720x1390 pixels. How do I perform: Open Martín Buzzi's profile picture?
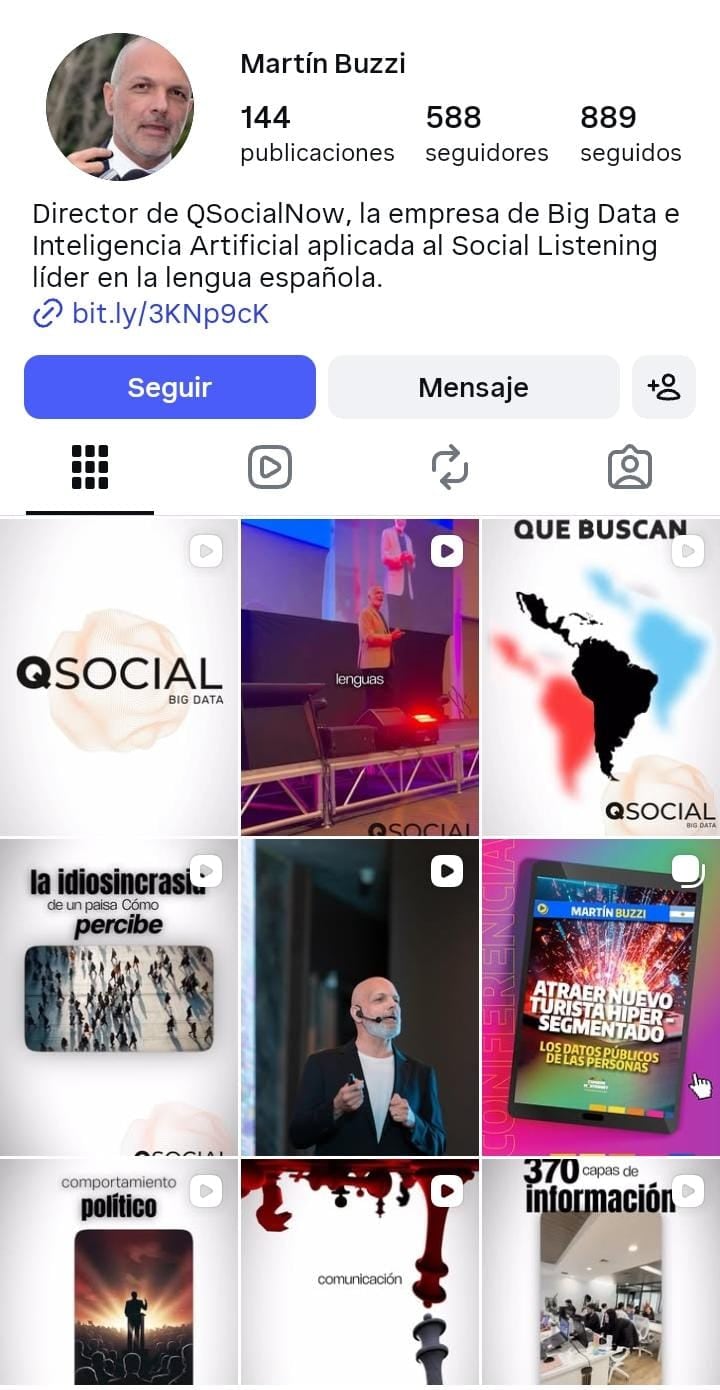pos(119,105)
